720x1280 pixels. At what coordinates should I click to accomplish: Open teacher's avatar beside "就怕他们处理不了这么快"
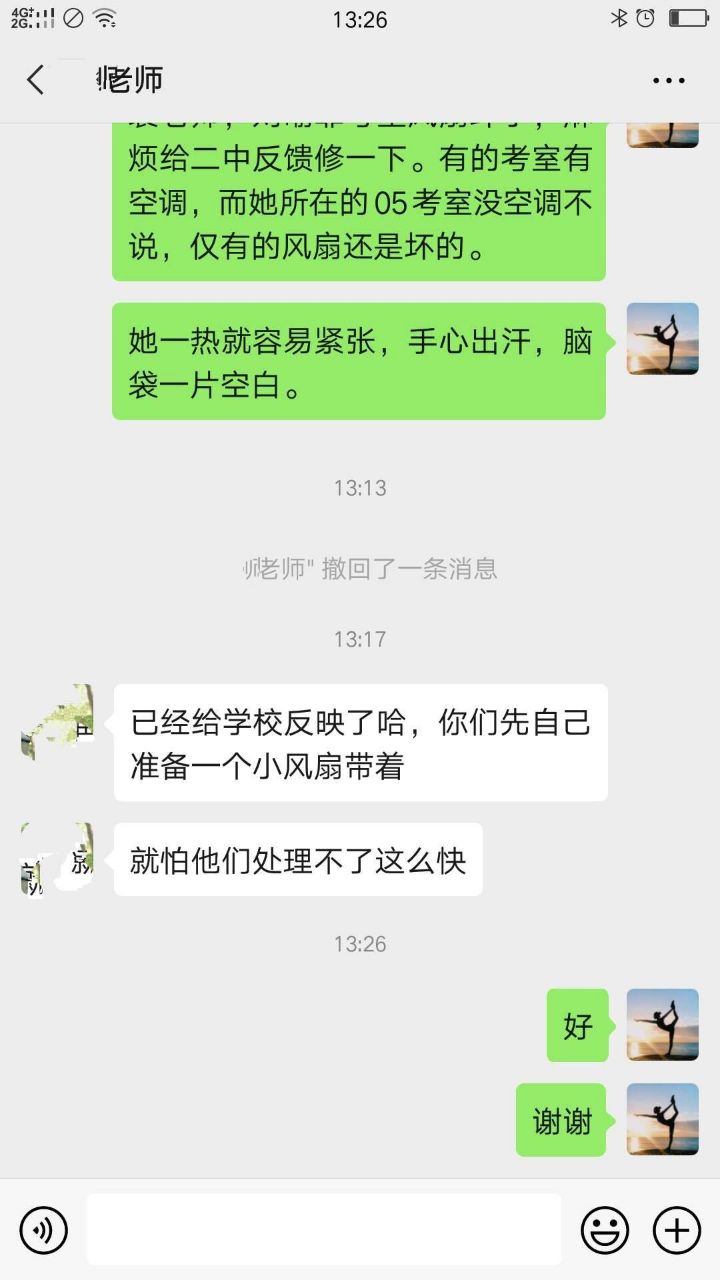pos(57,859)
